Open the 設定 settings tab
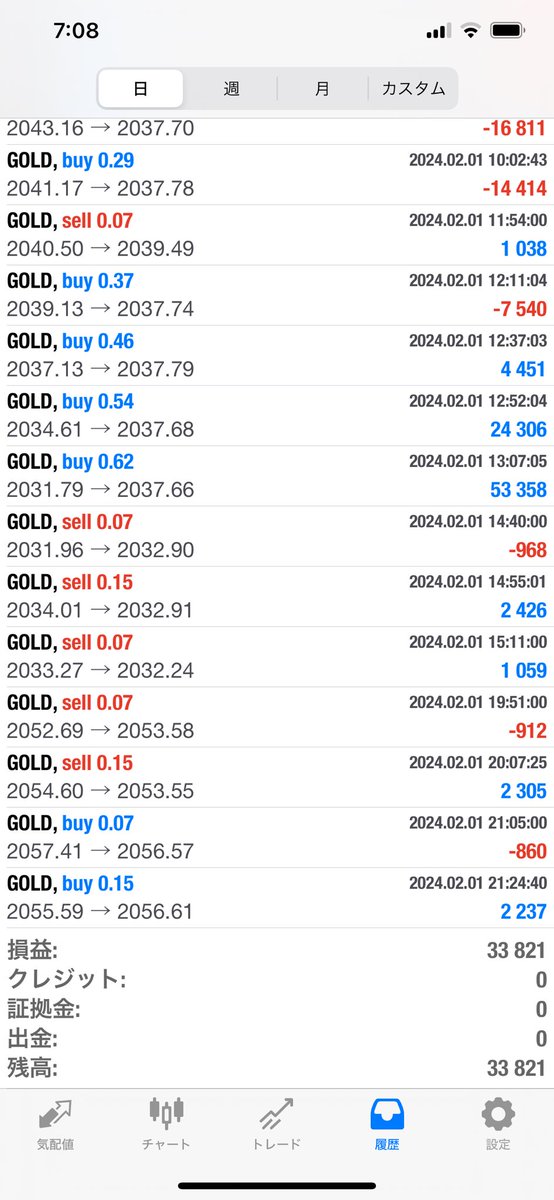 (498, 1124)
